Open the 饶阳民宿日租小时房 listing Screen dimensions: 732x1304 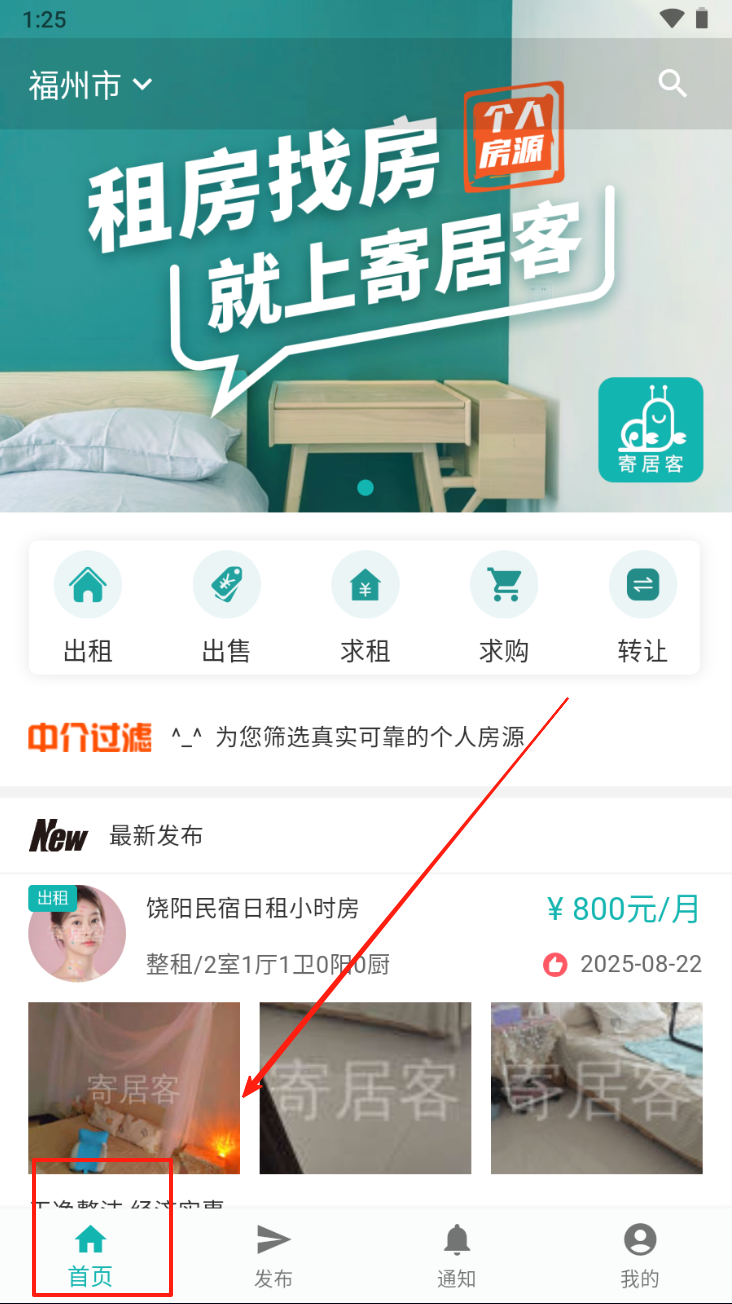252,909
